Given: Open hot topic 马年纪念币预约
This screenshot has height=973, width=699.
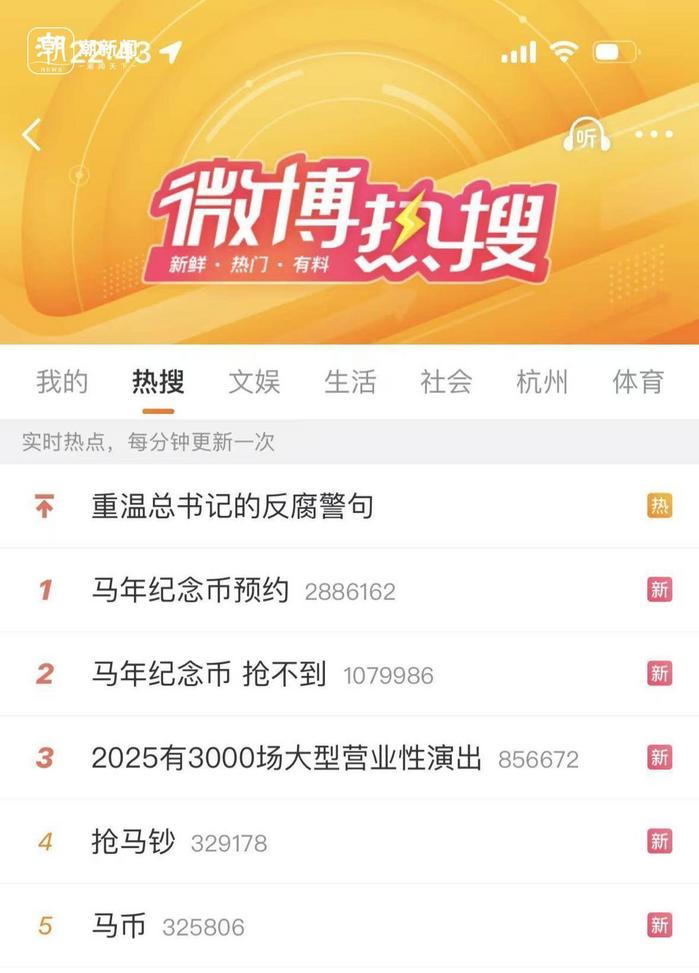Looking at the screenshot, I should coord(190,590).
